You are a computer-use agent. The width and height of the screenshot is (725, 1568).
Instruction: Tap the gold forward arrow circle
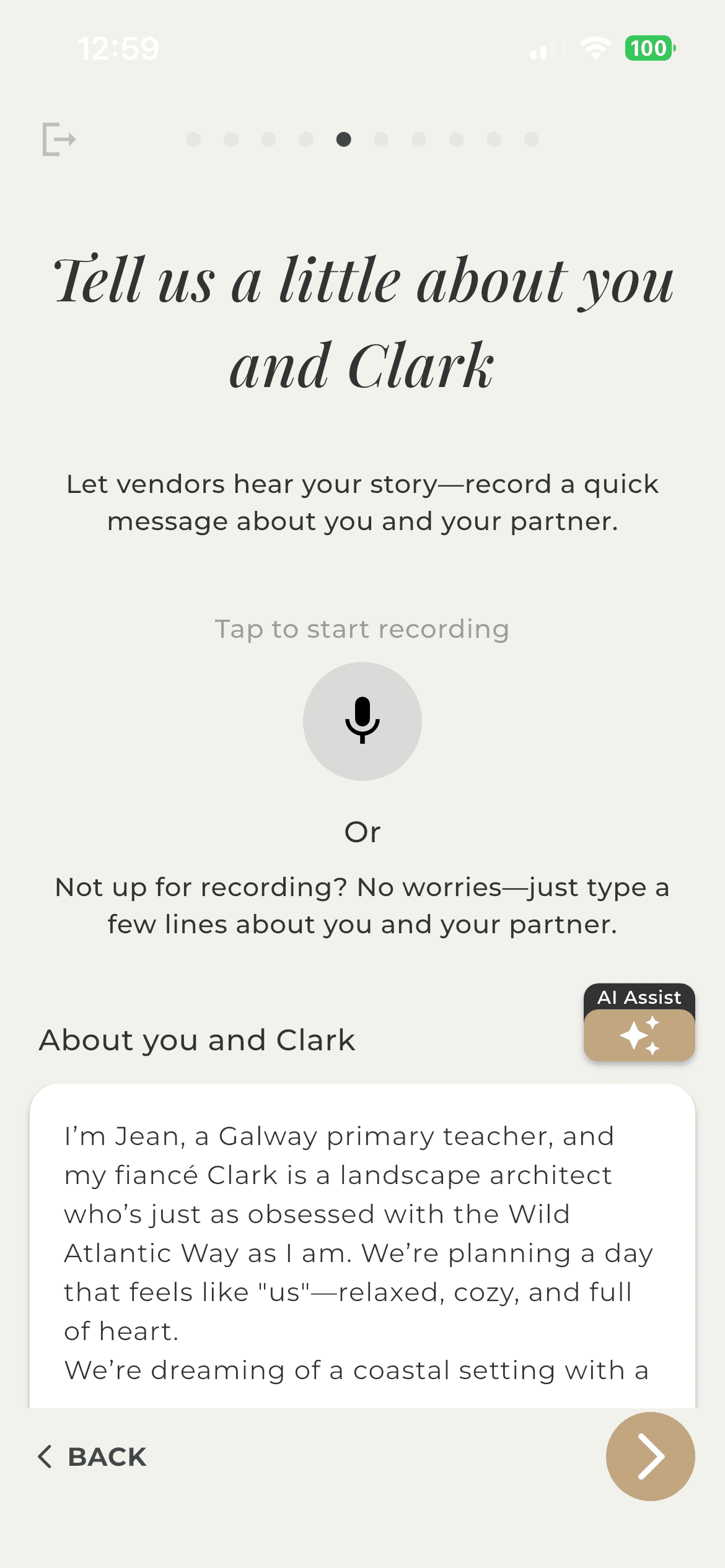click(650, 1457)
